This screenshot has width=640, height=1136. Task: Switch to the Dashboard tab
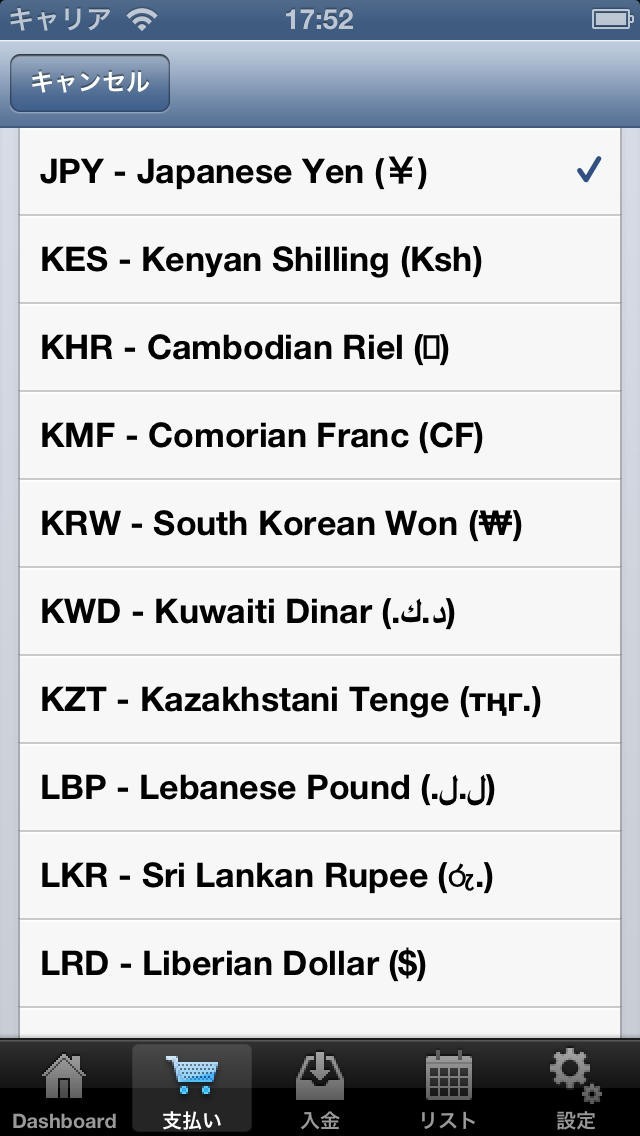point(64,1090)
